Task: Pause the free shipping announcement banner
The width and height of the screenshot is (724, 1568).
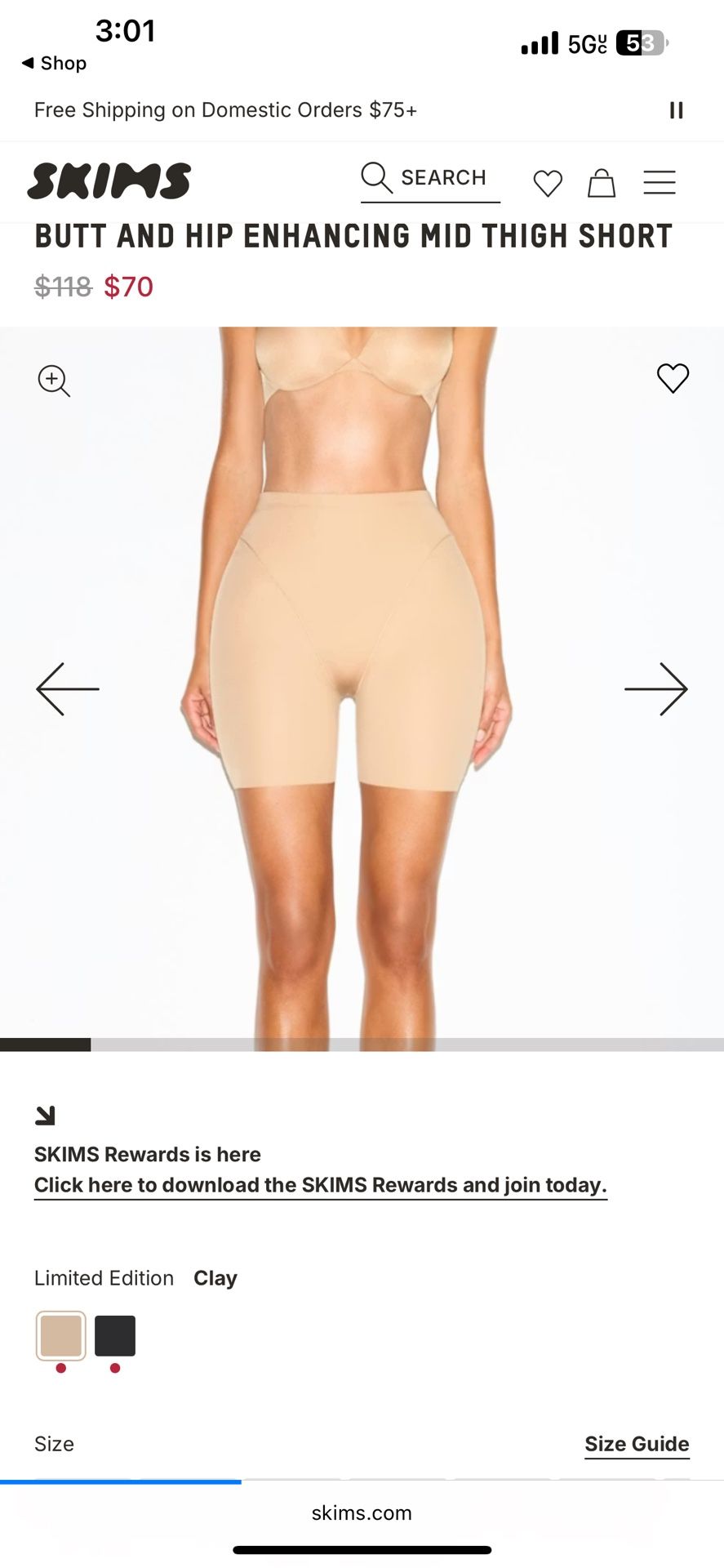Action: click(x=676, y=110)
